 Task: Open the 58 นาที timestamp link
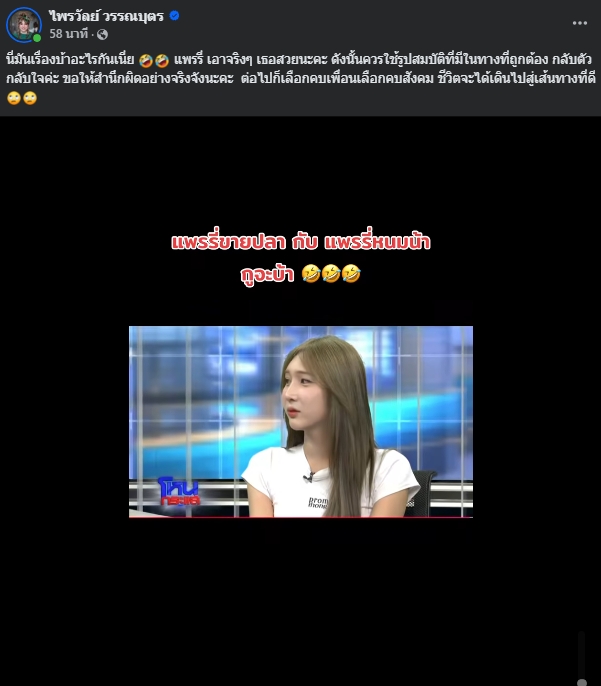click(x=70, y=34)
